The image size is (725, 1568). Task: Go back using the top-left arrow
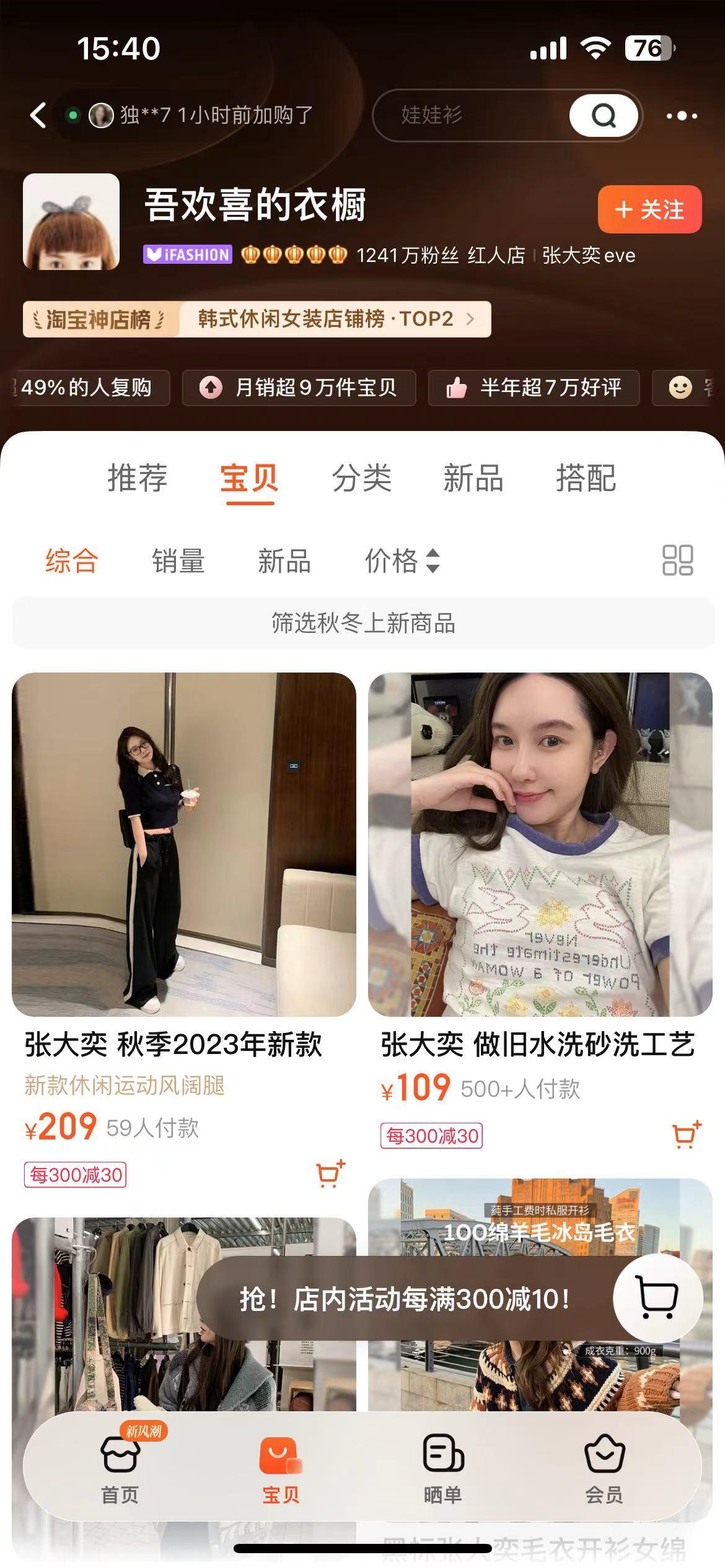[38, 115]
